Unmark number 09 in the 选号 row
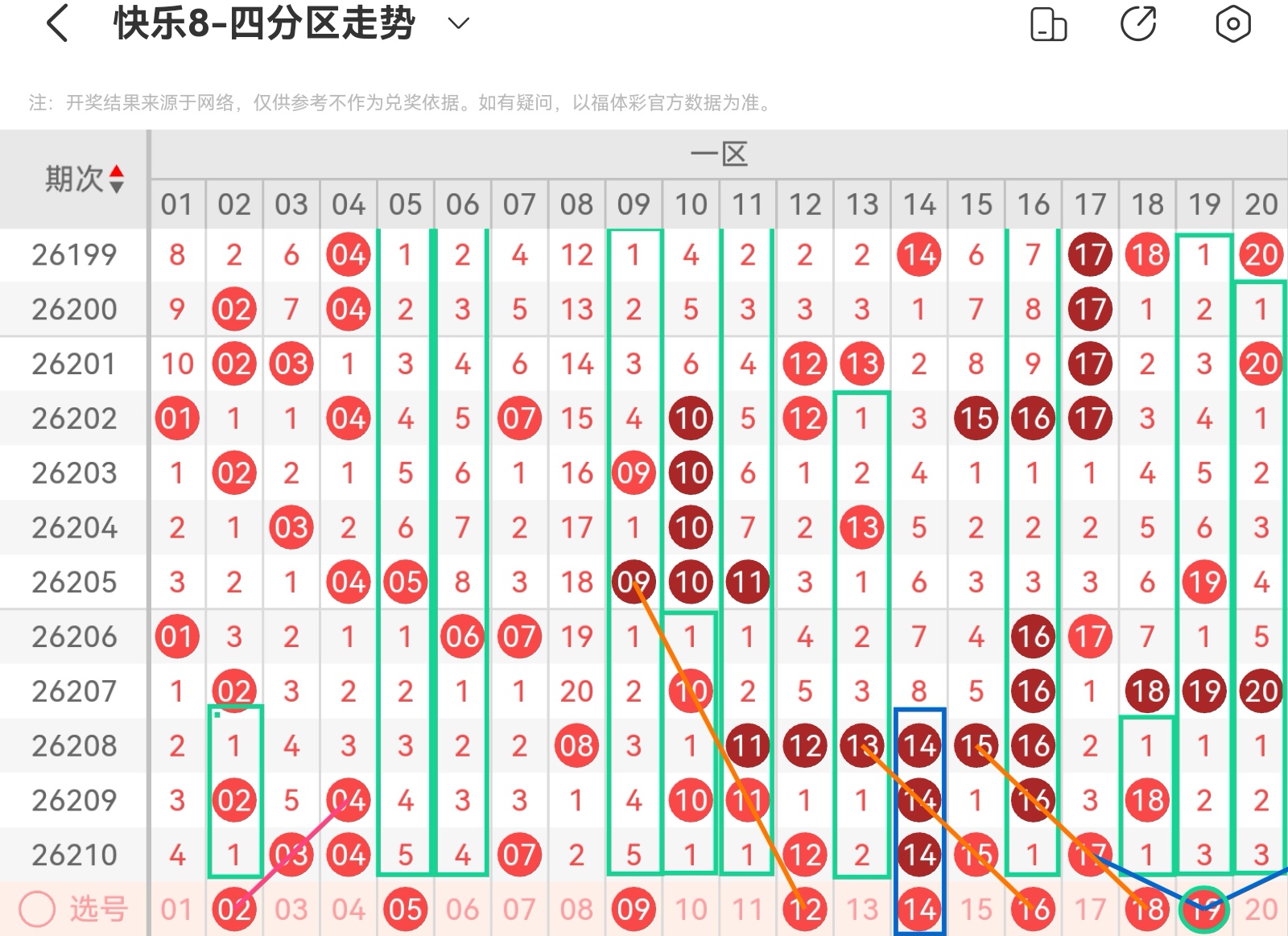Screen dimensions: 1288x936 [x=634, y=909]
